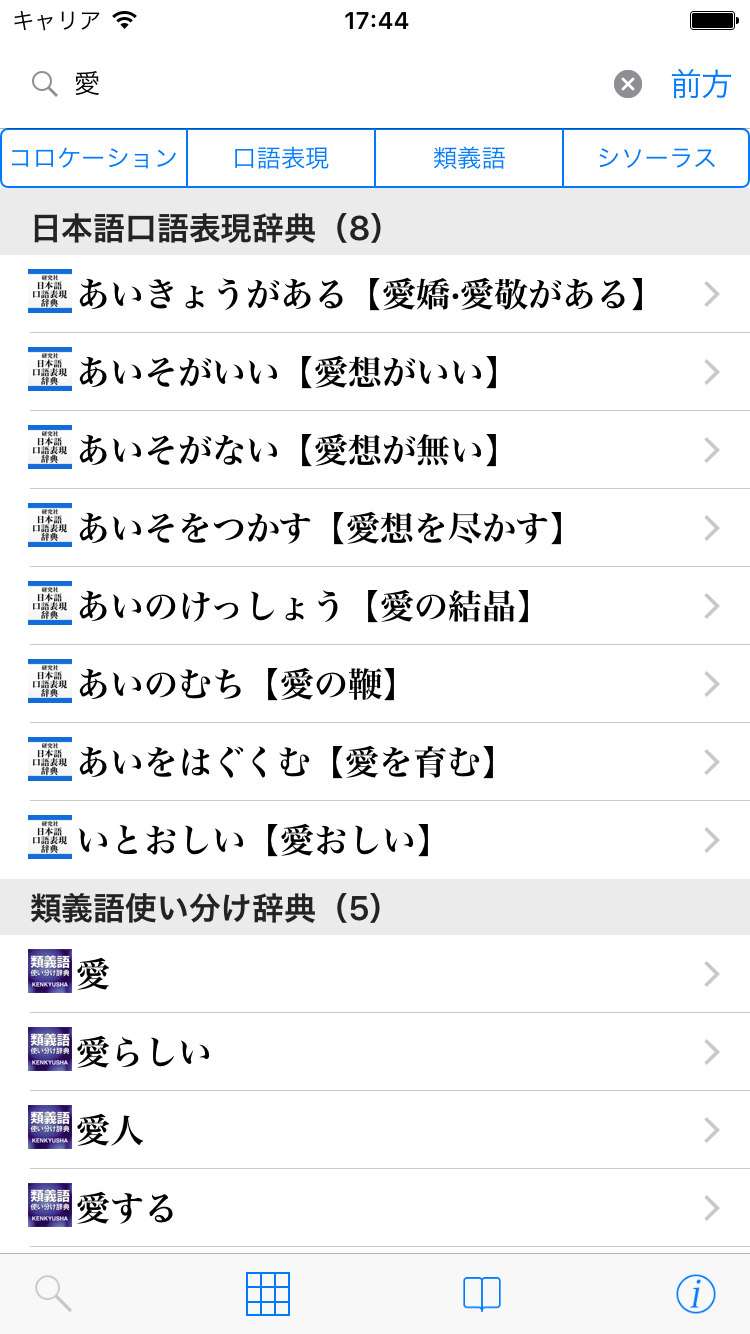Switch to the コロケーション tab

(94, 158)
